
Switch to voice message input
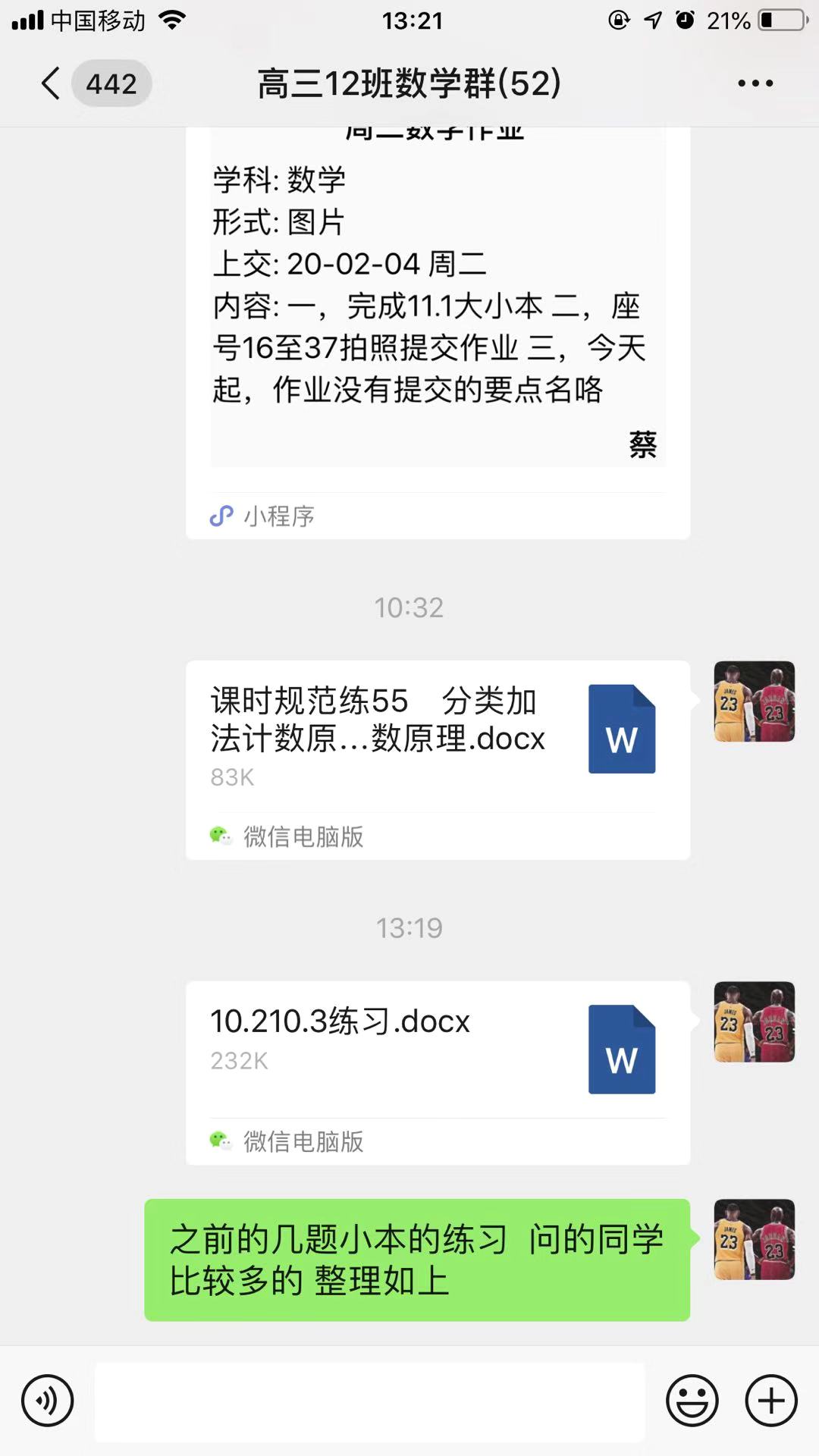(48, 1401)
